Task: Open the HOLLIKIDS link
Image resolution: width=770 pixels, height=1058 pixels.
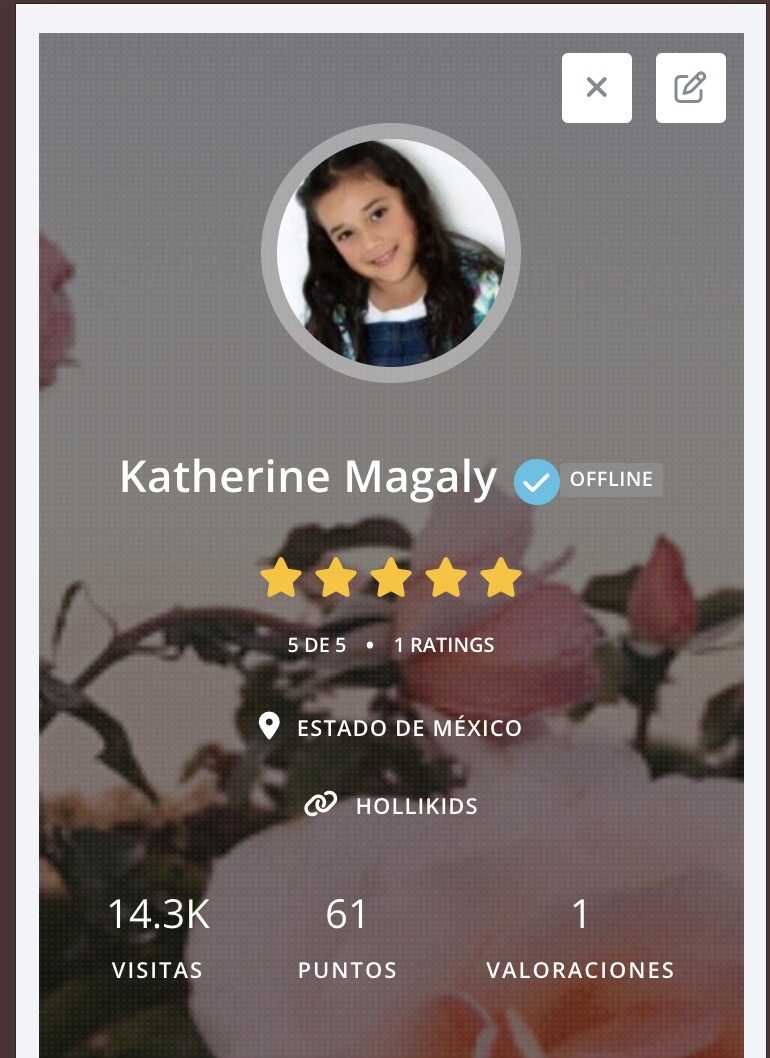Action: tap(416, 806)
